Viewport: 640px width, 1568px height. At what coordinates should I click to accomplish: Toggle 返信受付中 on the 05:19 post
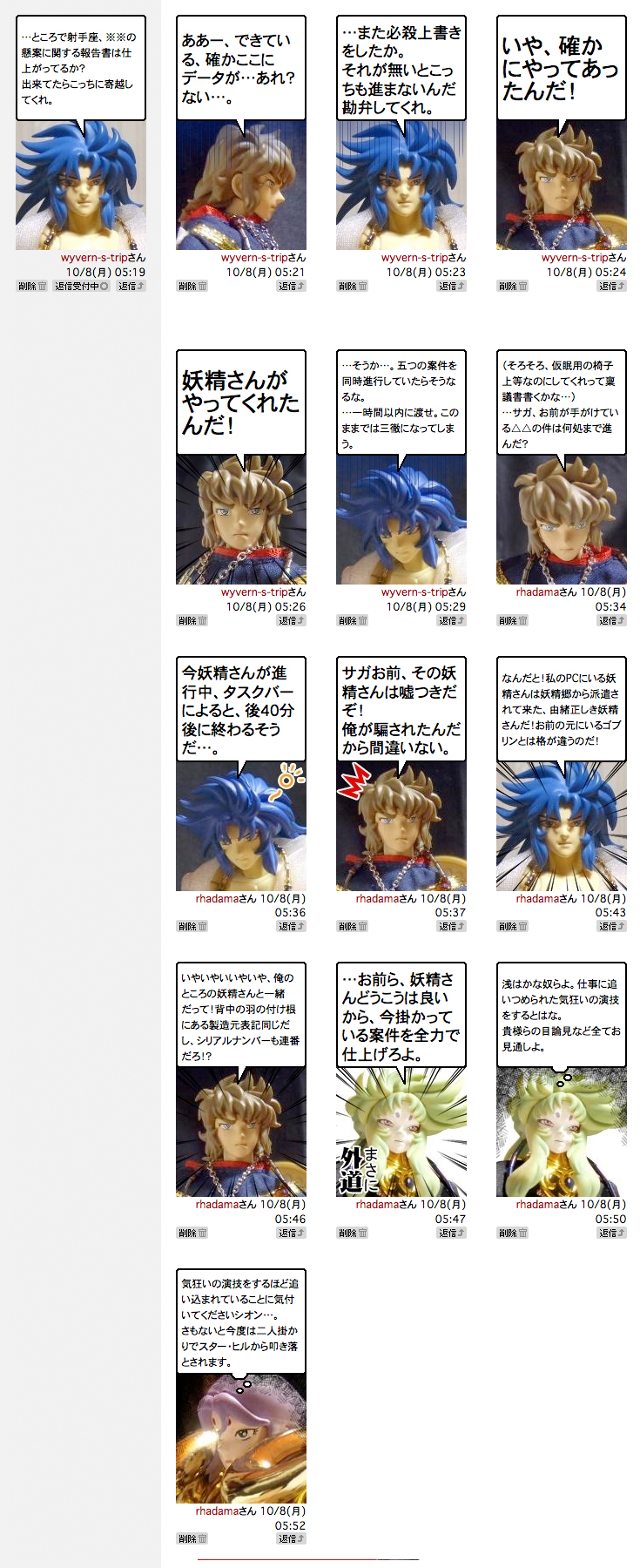81,286
